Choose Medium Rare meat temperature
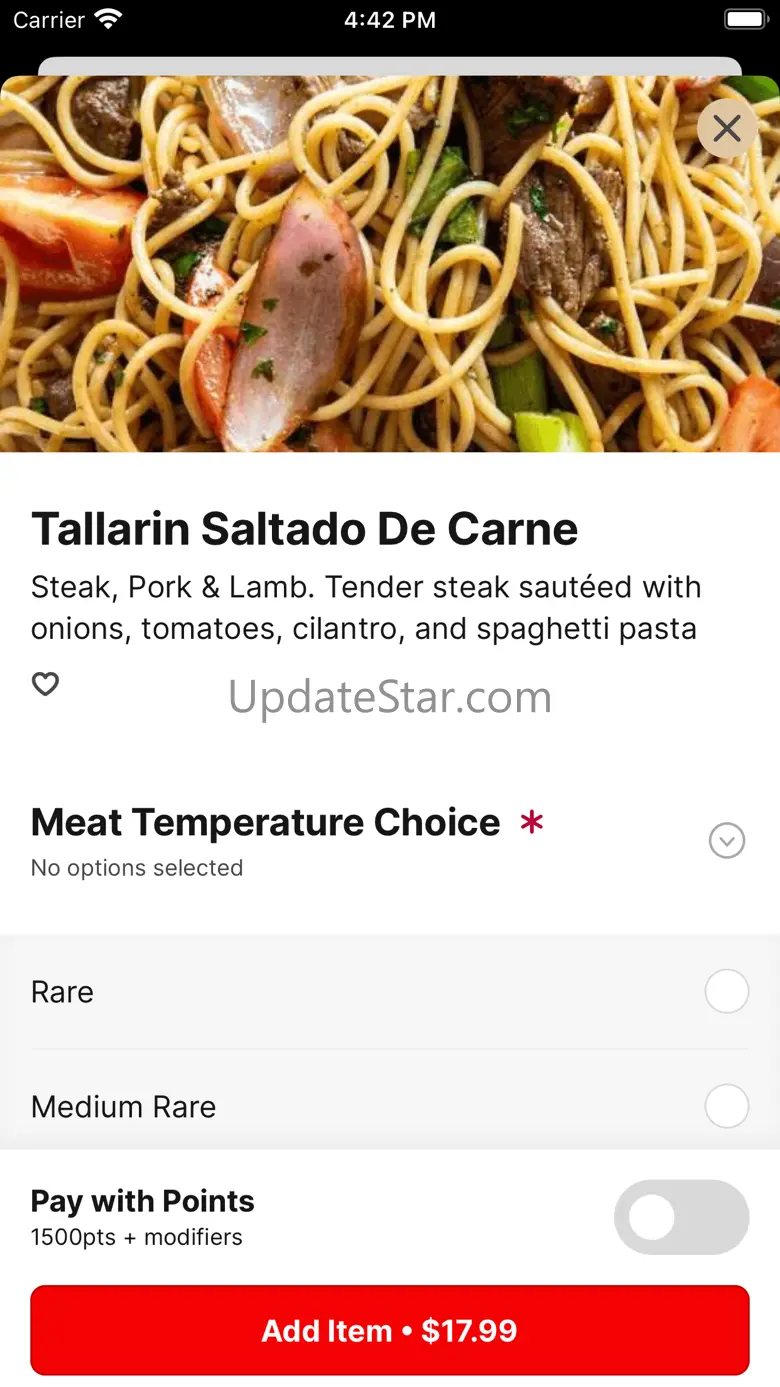The width and height of the screenshot is (780, 1387). click(x=726, y=1107)
